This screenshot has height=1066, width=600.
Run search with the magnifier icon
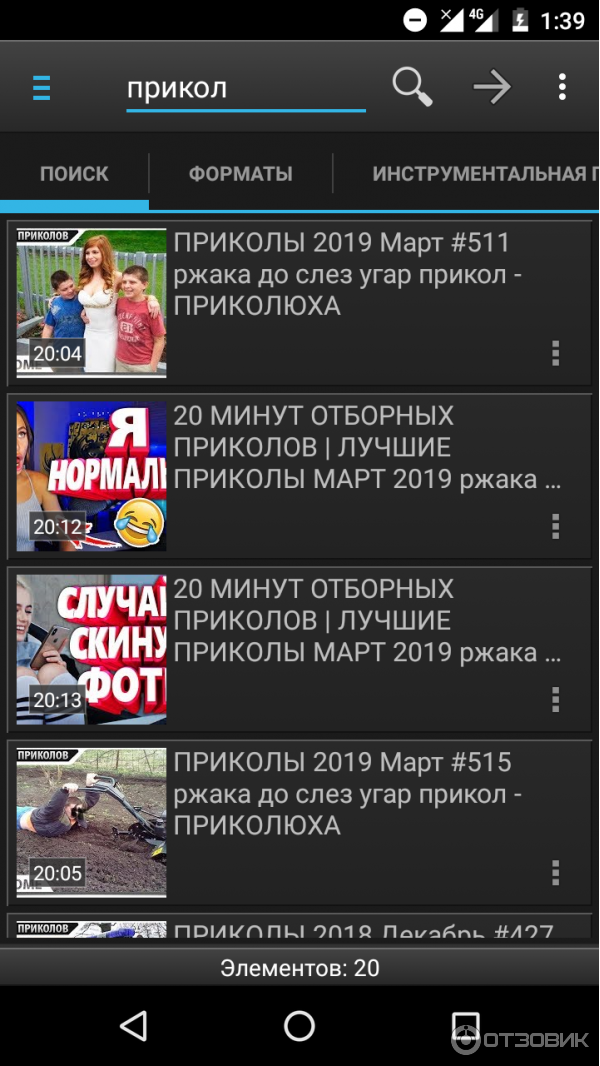412,88
